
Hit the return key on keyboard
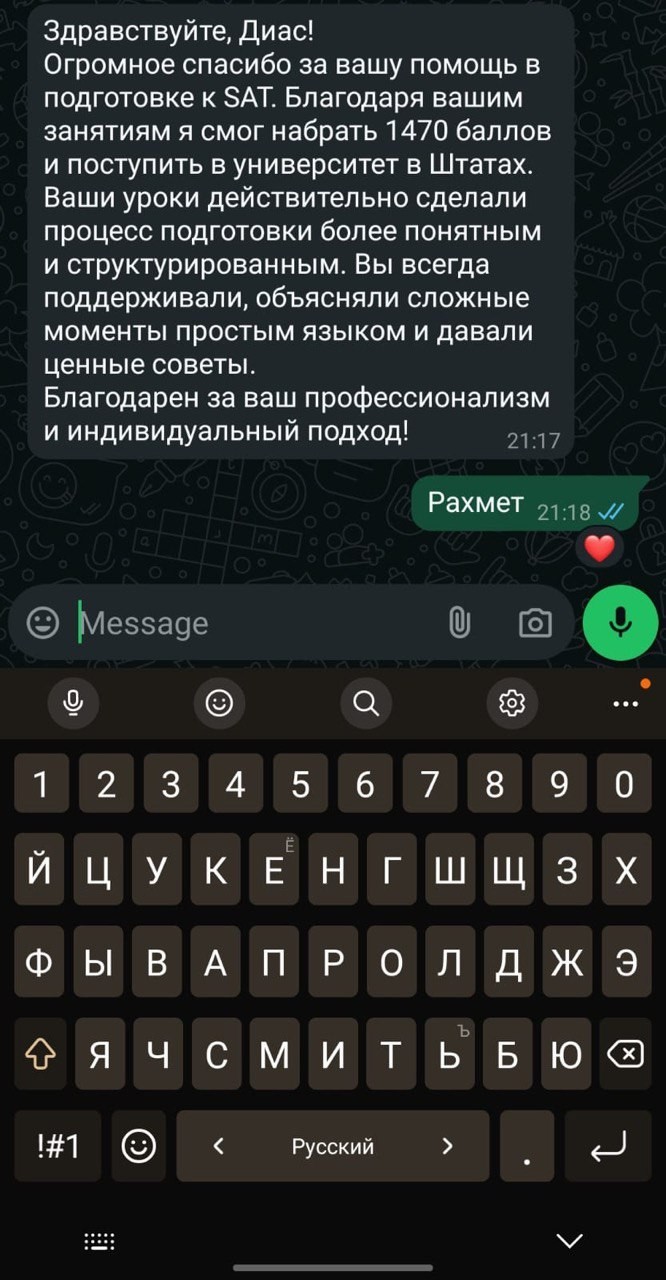click(608, 1146)
